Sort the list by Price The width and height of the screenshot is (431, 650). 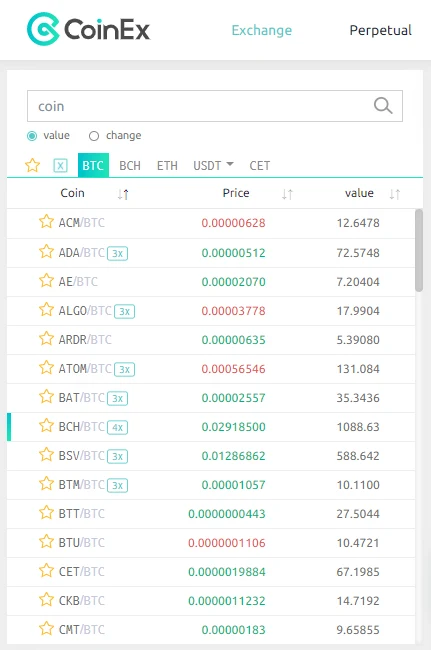coord(287,194)
